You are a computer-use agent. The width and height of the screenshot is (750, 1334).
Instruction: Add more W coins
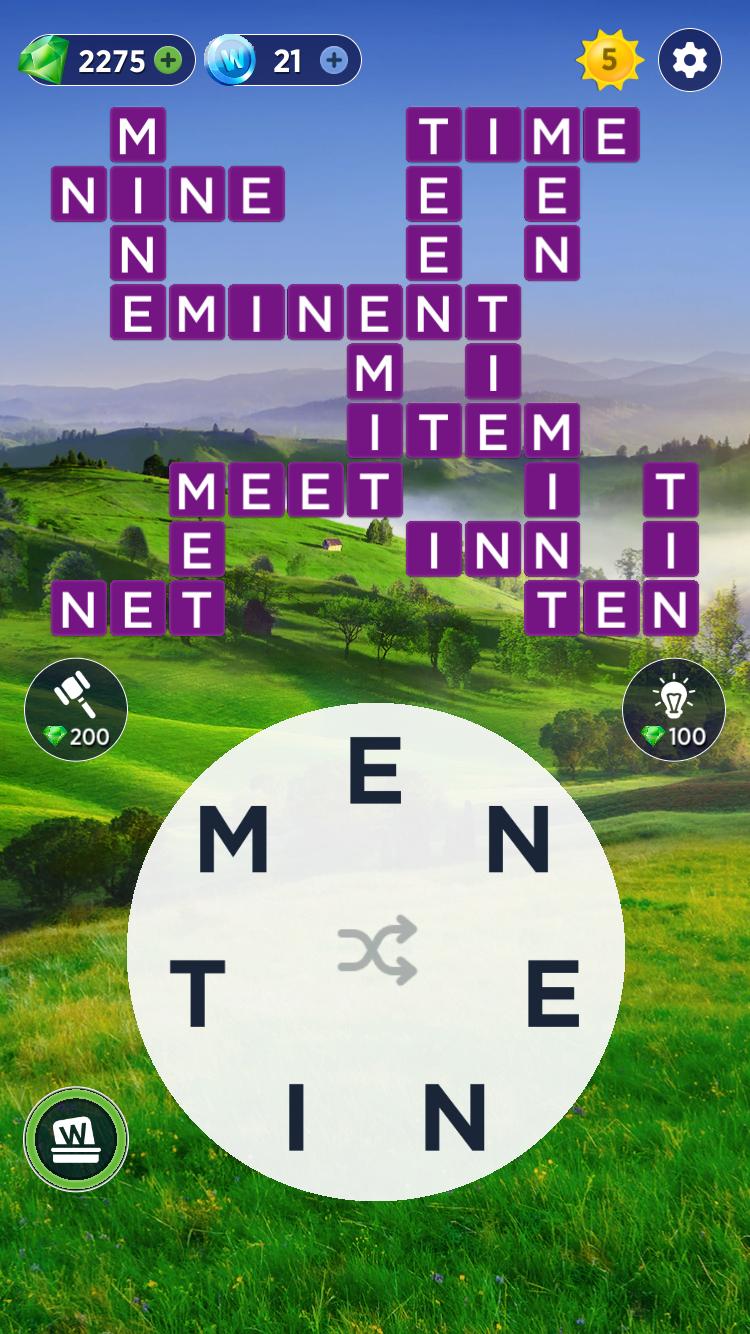tap(334, 61)
